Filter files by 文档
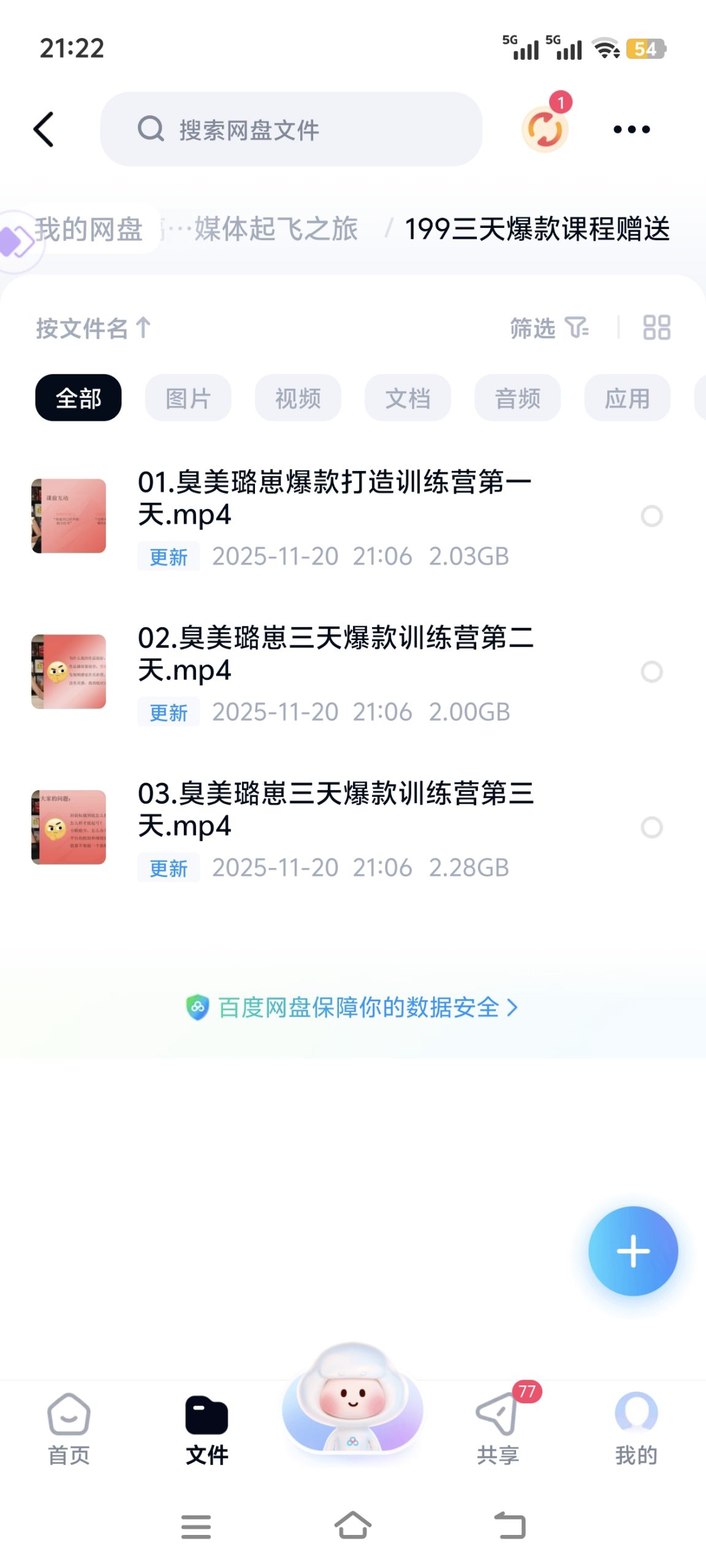Viewport: 706px width, 1568px height. pos(408,398)
